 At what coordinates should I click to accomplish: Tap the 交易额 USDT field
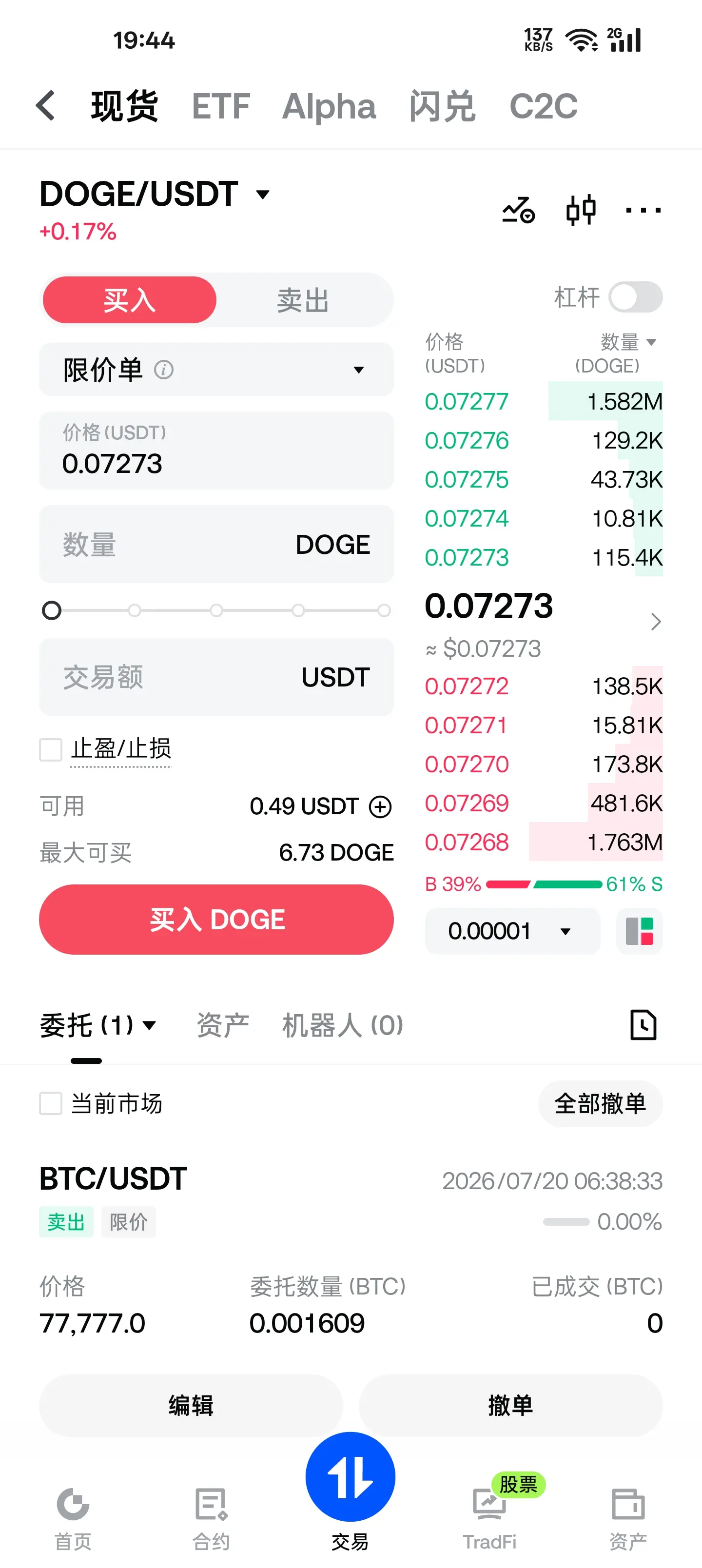[216, 677]
